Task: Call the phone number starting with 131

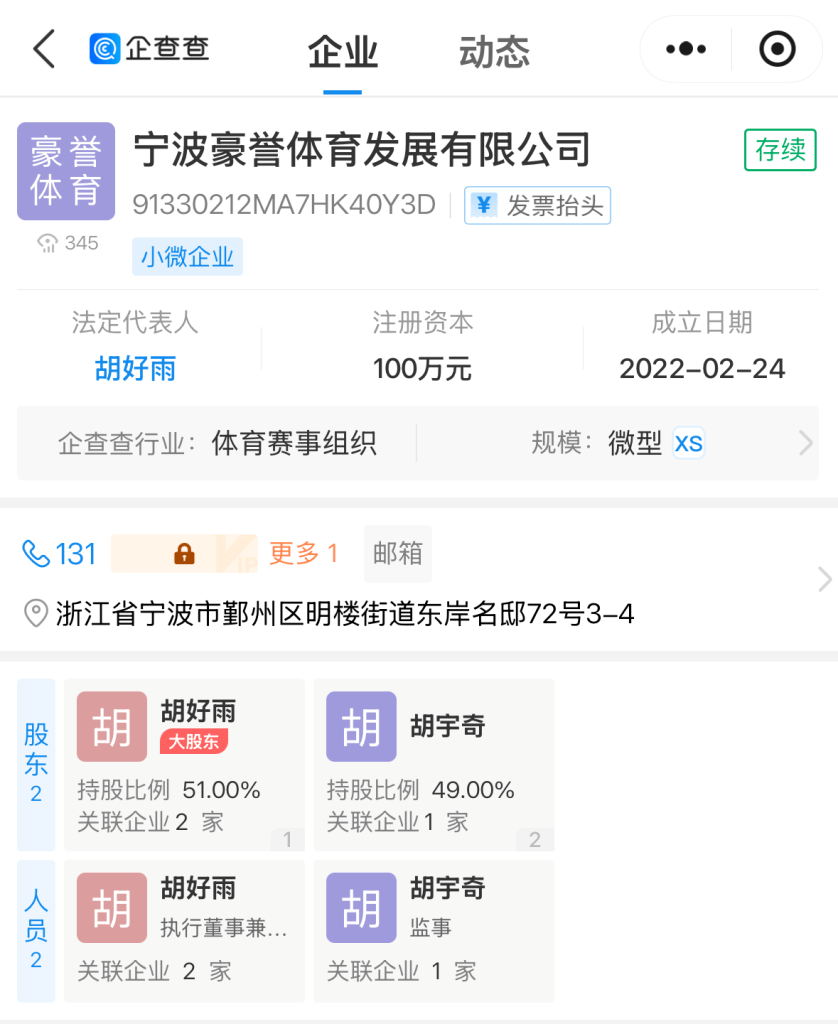Action: (x=60, y=553)
